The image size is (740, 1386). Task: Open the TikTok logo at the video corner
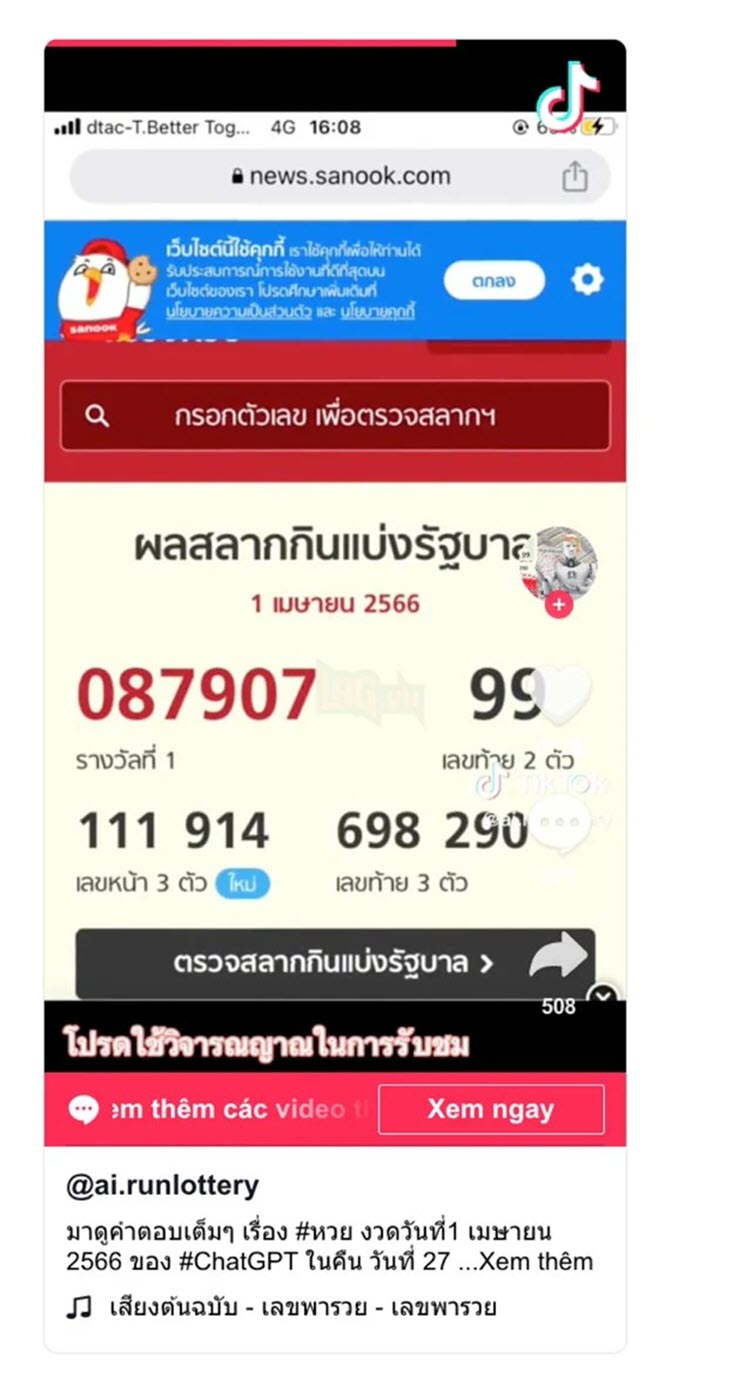click(567, 93)
